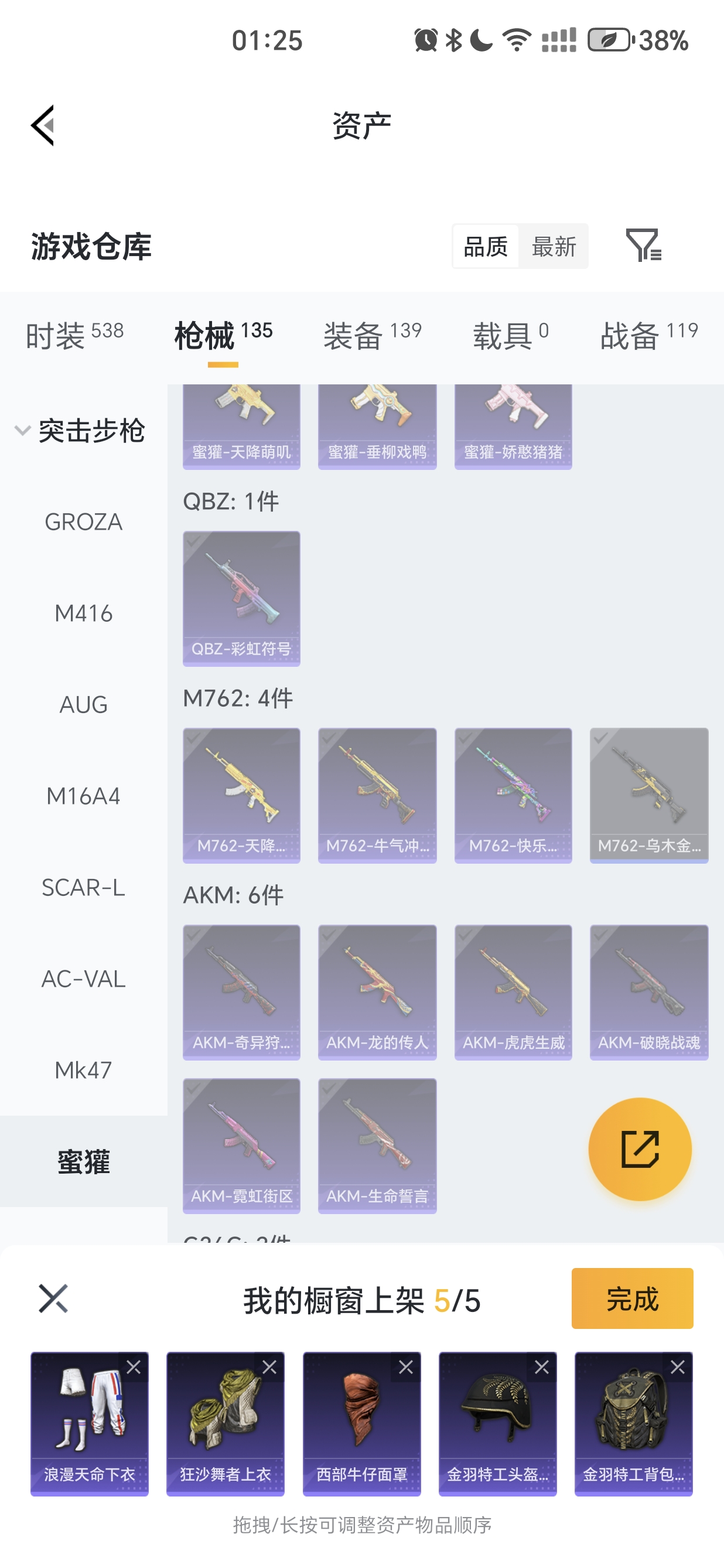
Task: Close the 我的橱窗上架 panel
Action: click(53, 1298)
